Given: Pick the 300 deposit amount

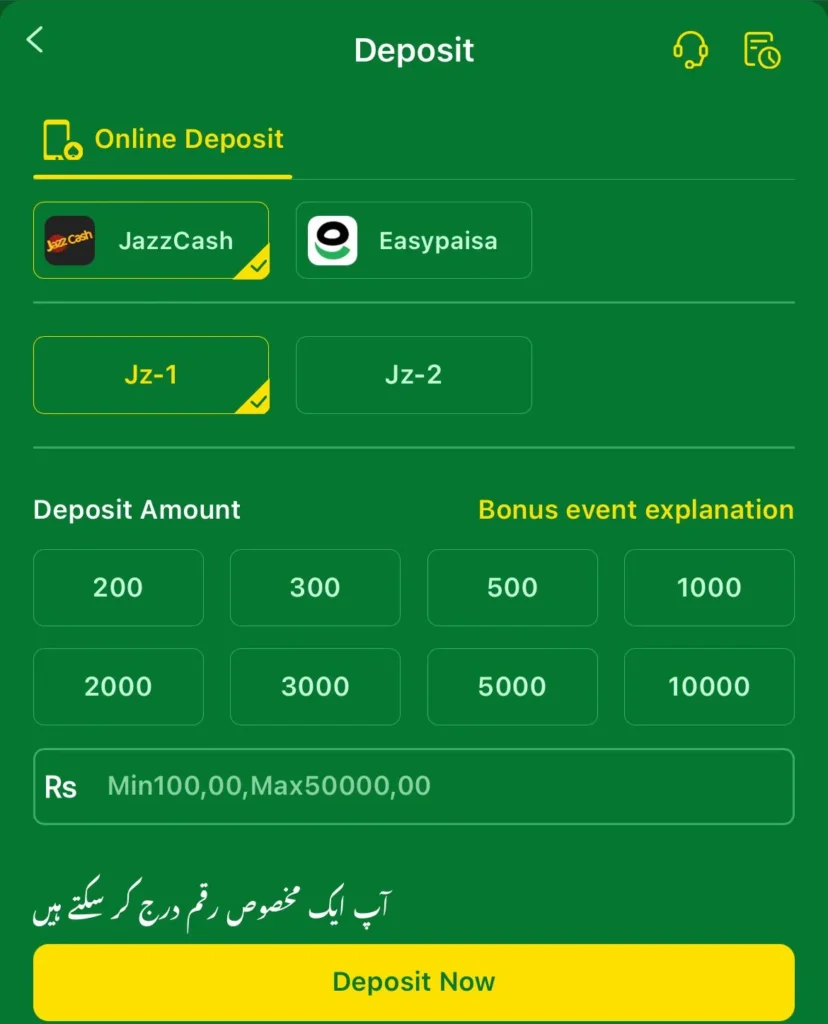Looking at the screenshot, I should pos(315,588).
